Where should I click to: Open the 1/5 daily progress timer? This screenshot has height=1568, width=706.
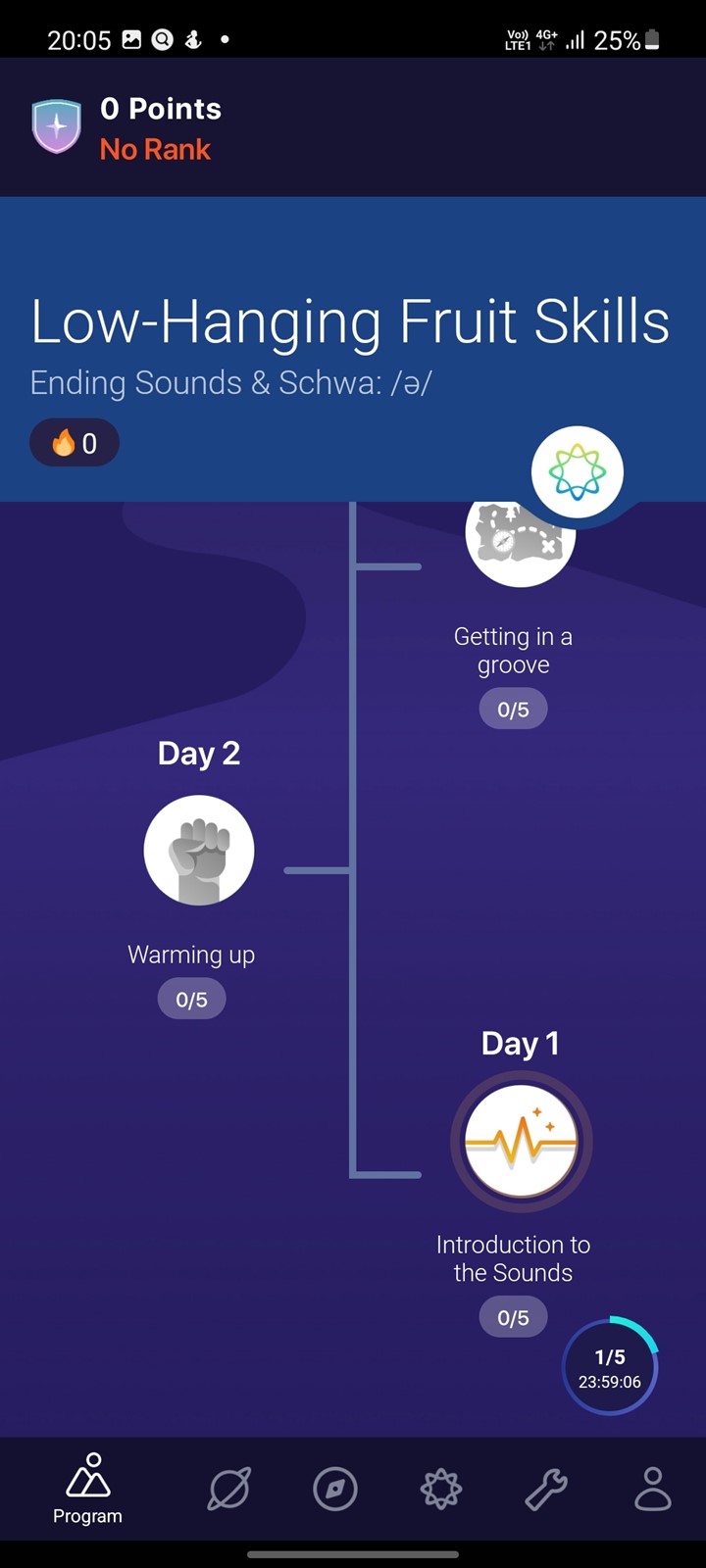610,1367
